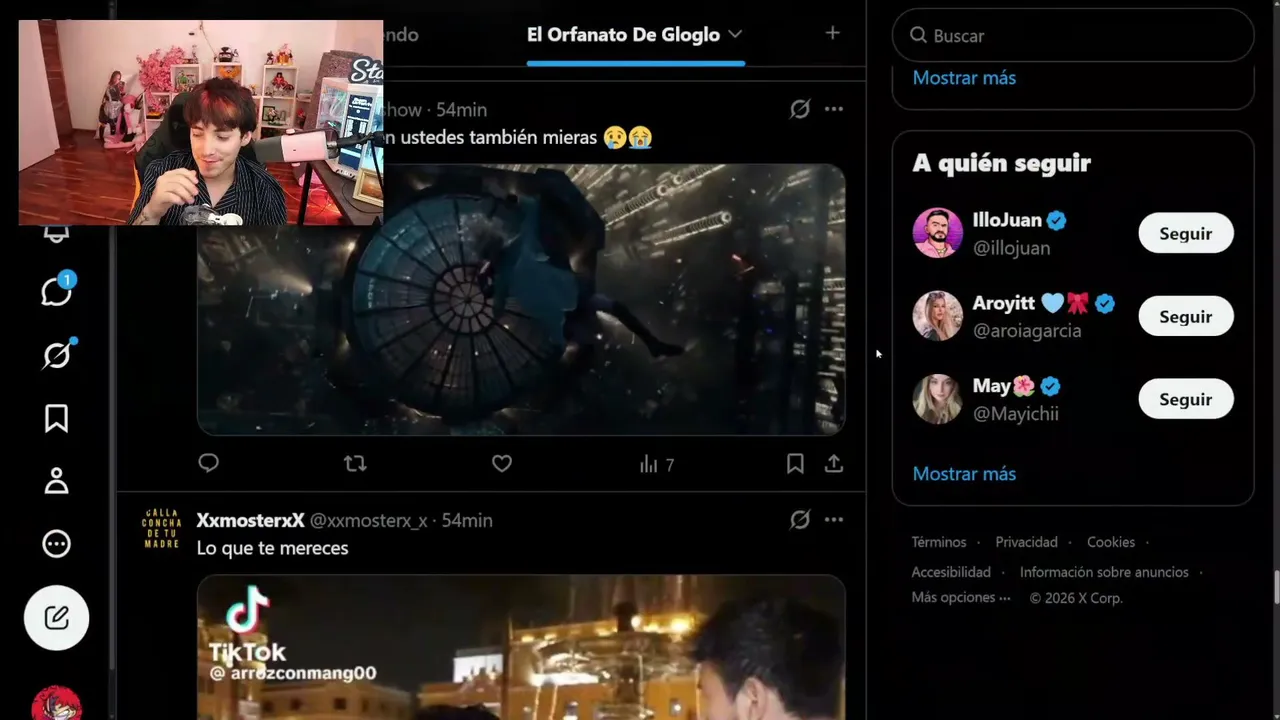Image resolution: width=1280 pixels, height=720 pixels.
Task: Bookmark the post with 7 views
Action: [795, 464]
